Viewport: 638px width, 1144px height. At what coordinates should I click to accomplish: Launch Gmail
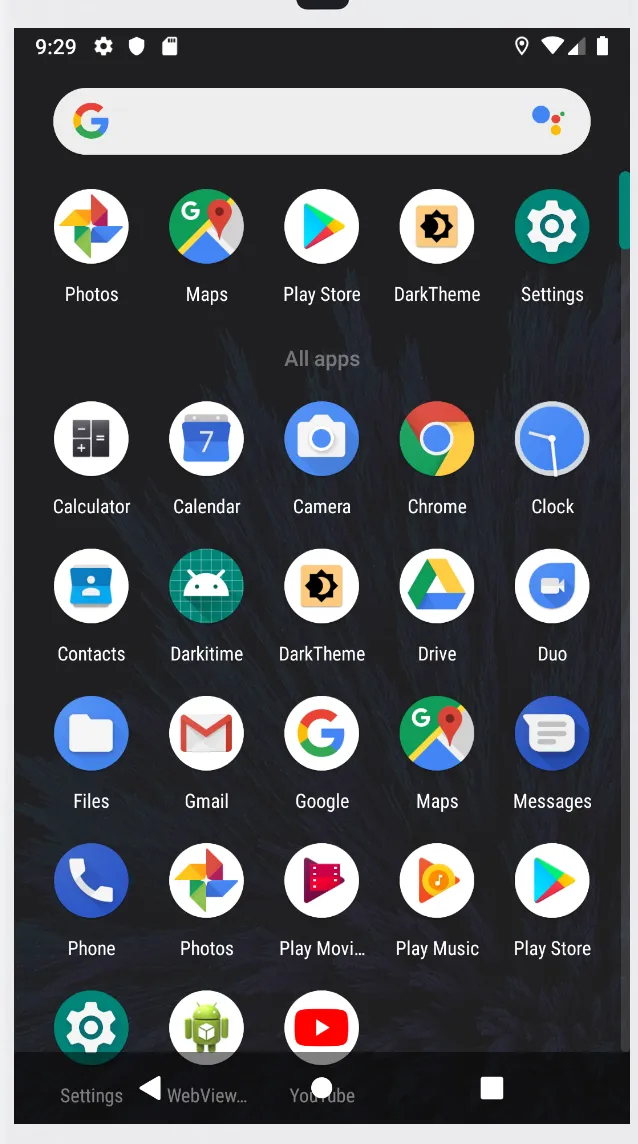point(206,733)
